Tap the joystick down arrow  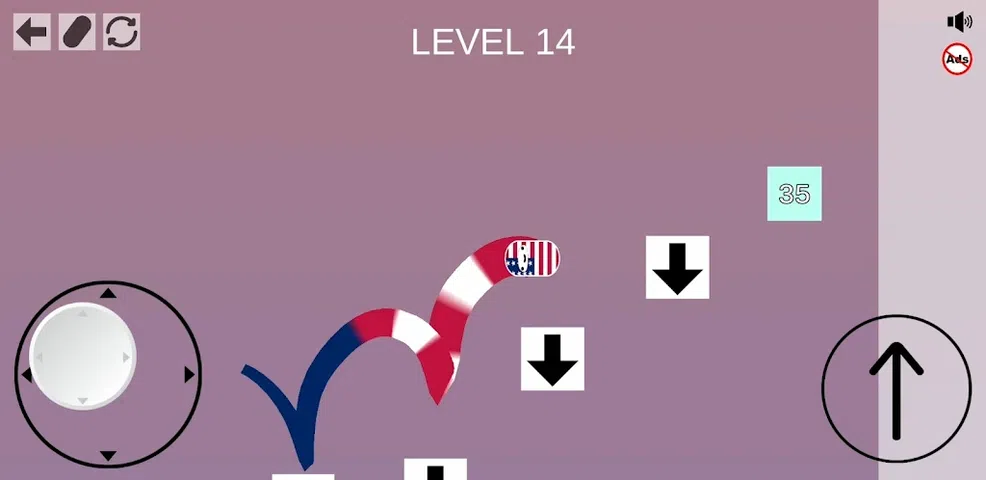click(108, 456)
